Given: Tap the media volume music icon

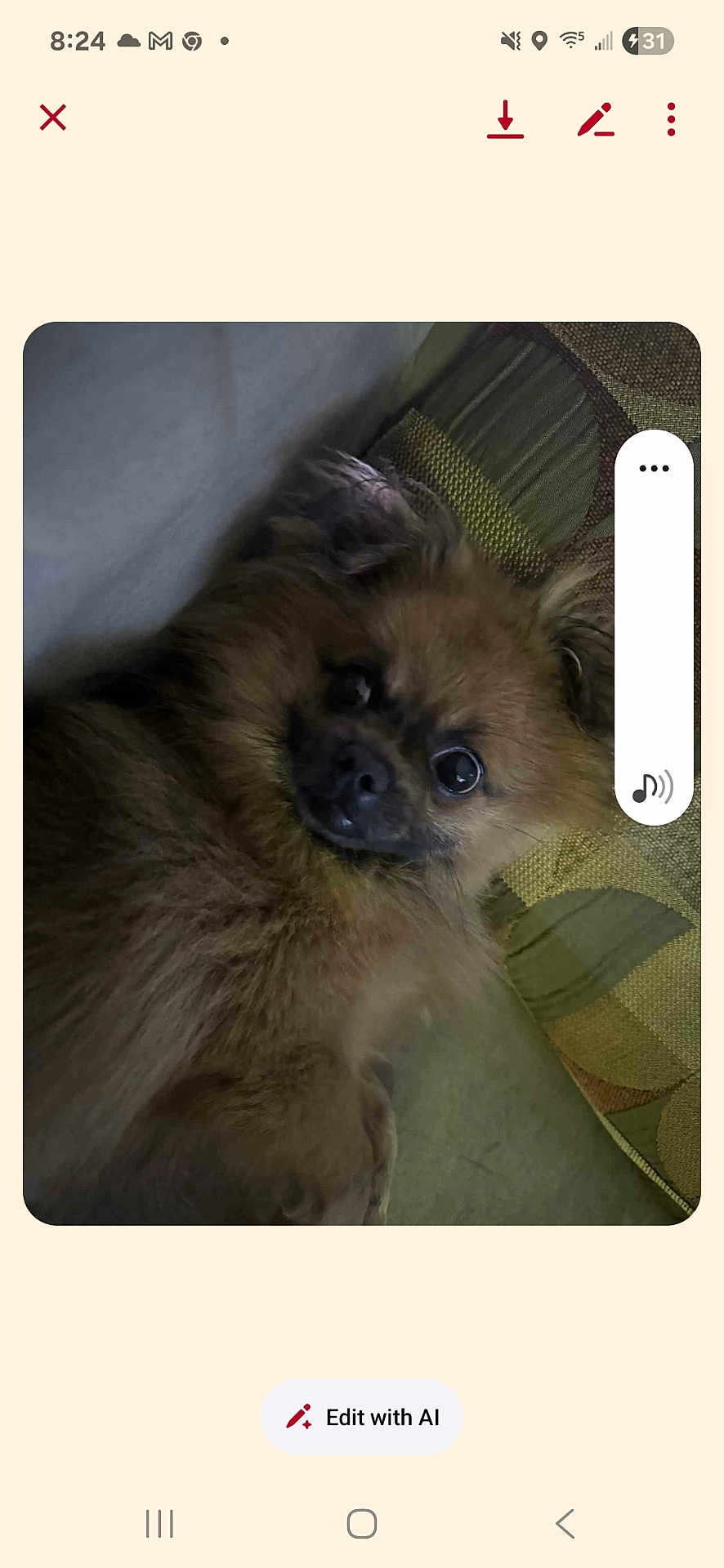Looking at the screenshot, I should coord(652,787).
